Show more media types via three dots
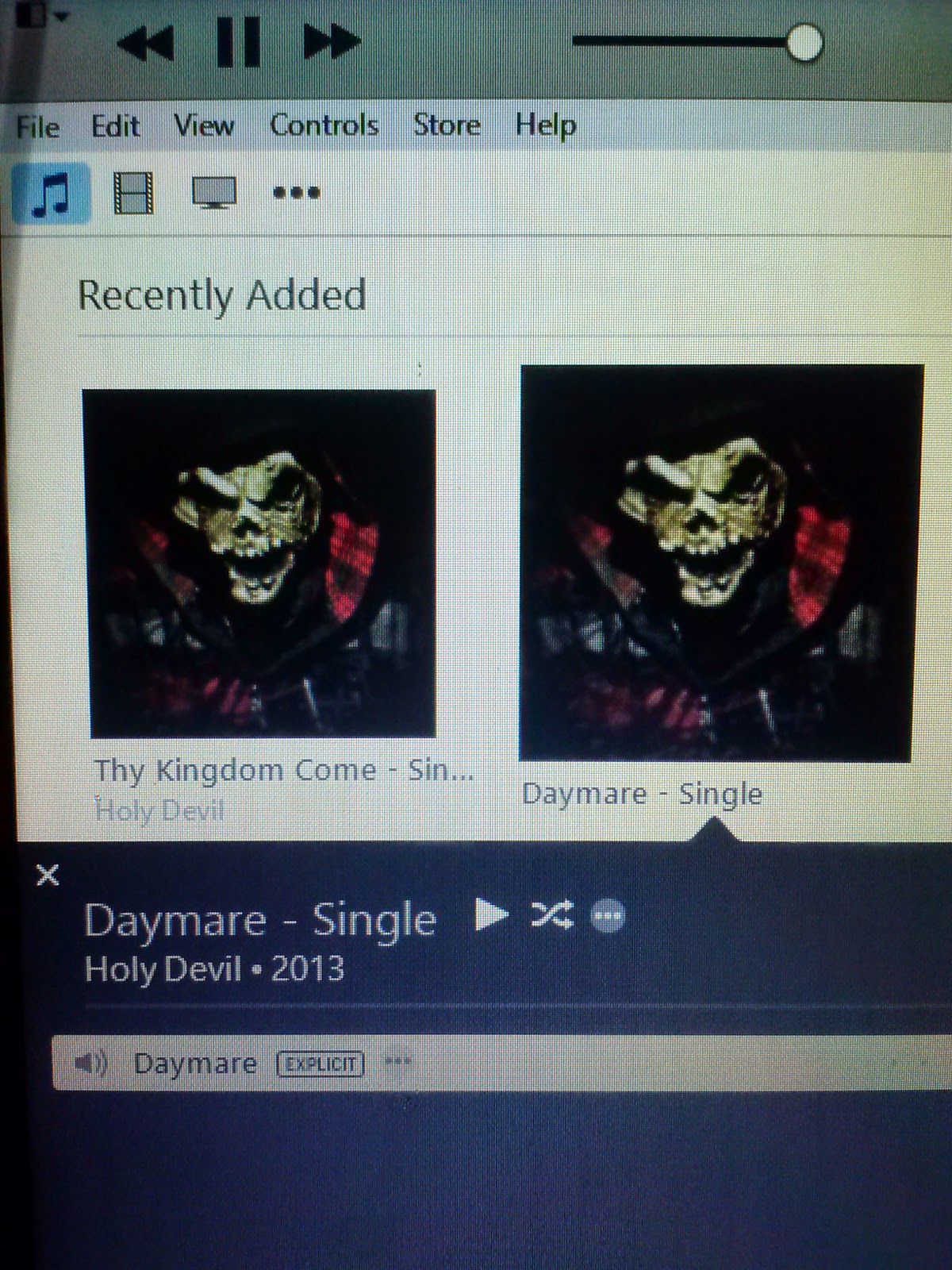The image size is (952, 1270). click(x=296, y=193)
